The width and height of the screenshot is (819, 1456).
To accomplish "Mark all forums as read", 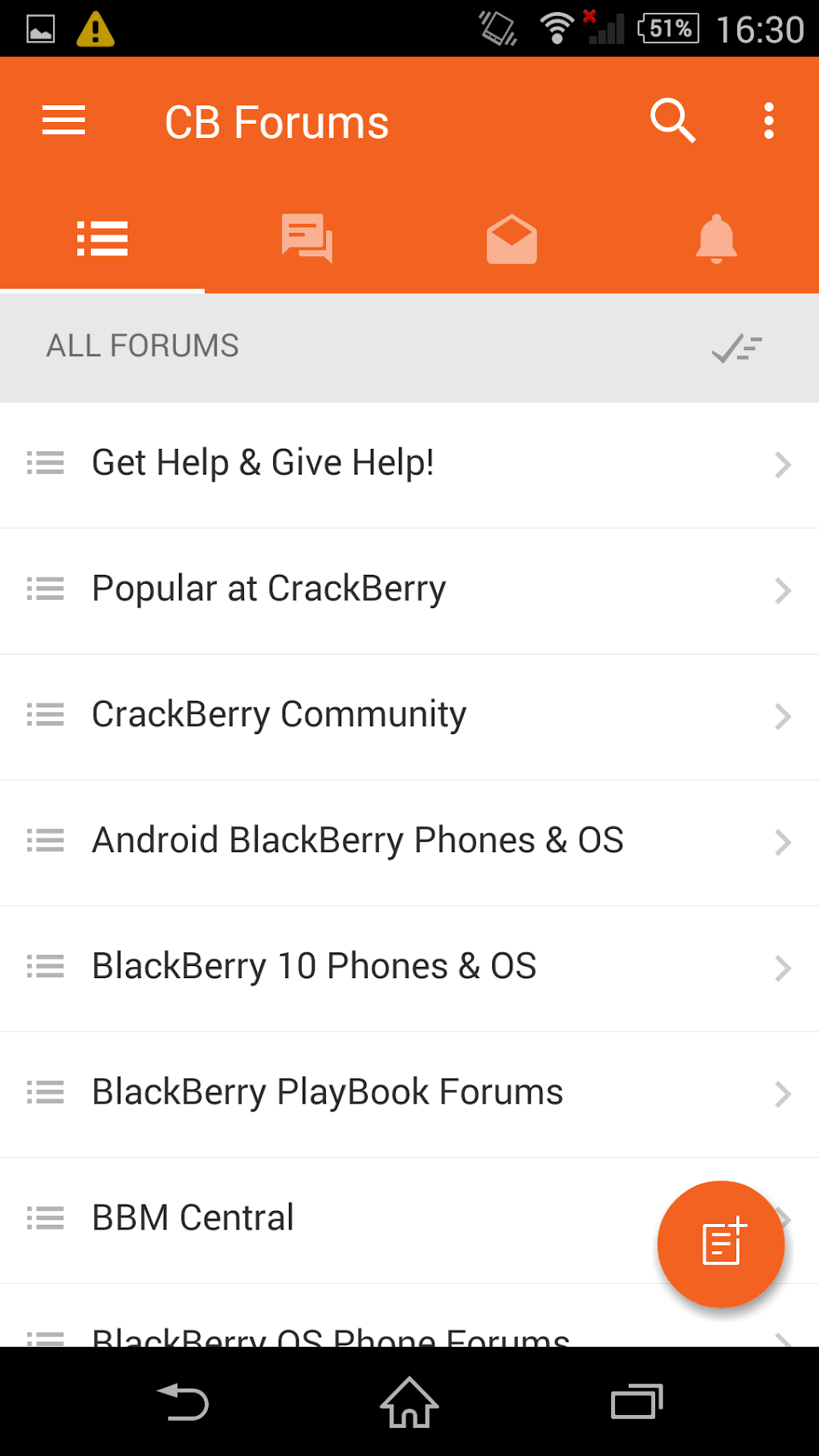I will [736, 348].
